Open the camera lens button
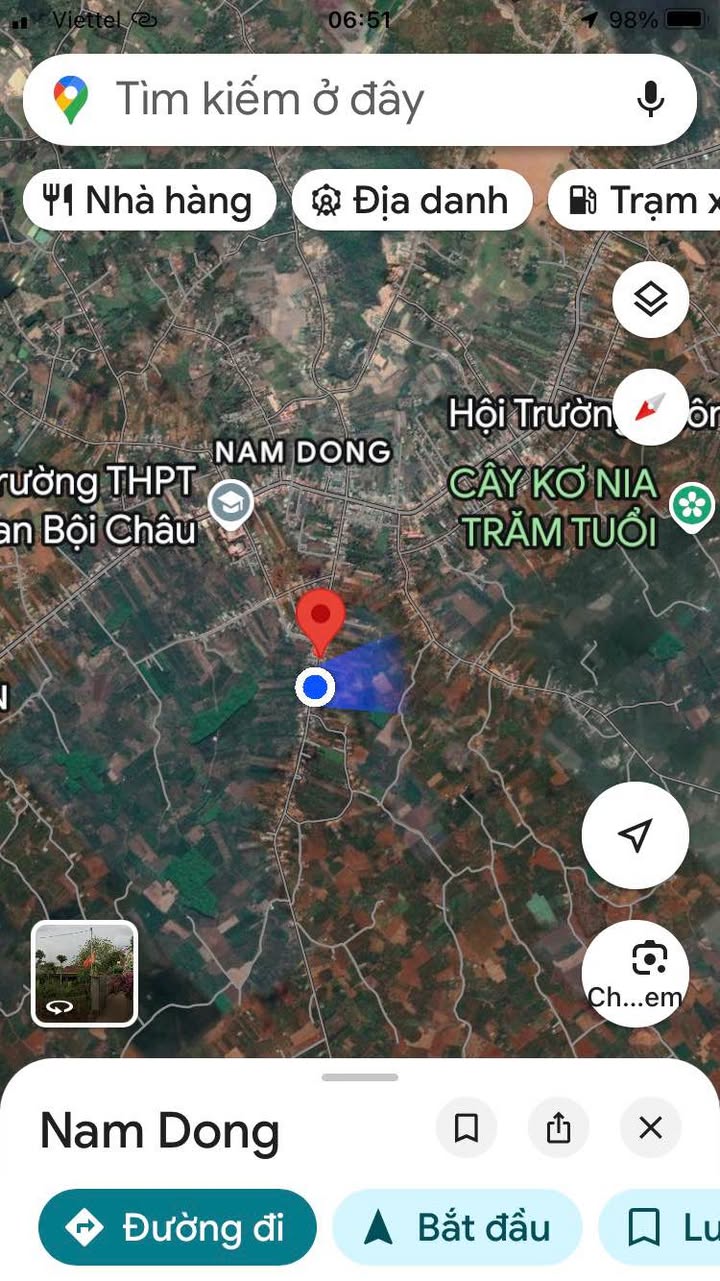This screenshot has width=720, height=1281. point(635,972)
